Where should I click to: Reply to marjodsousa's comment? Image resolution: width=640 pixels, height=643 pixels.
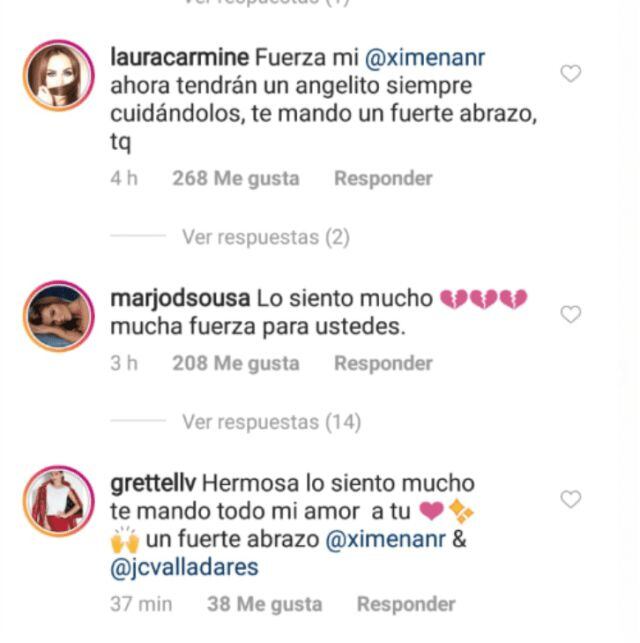point(383,364)
